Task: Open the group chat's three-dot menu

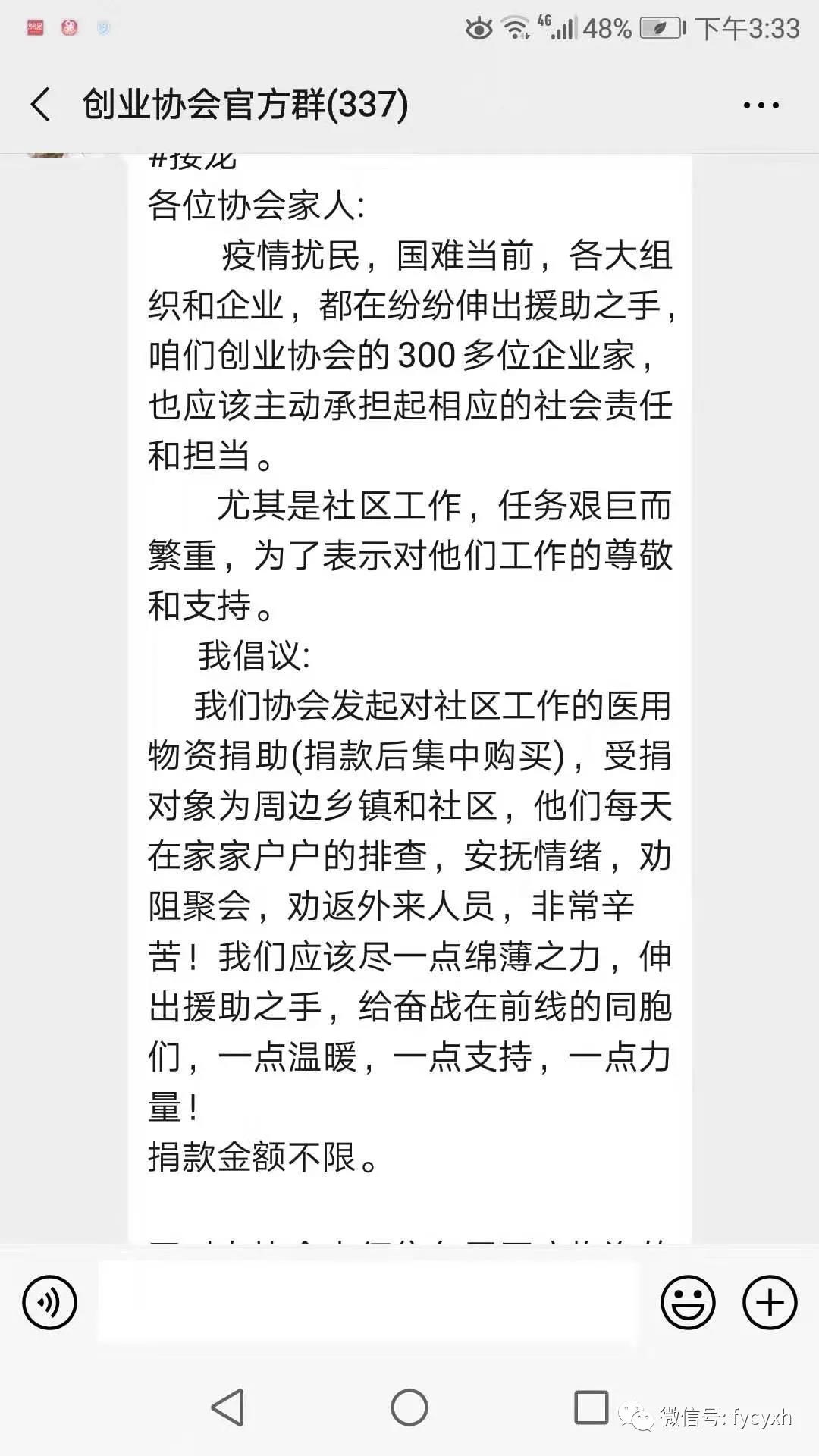Action: [761, 105]
